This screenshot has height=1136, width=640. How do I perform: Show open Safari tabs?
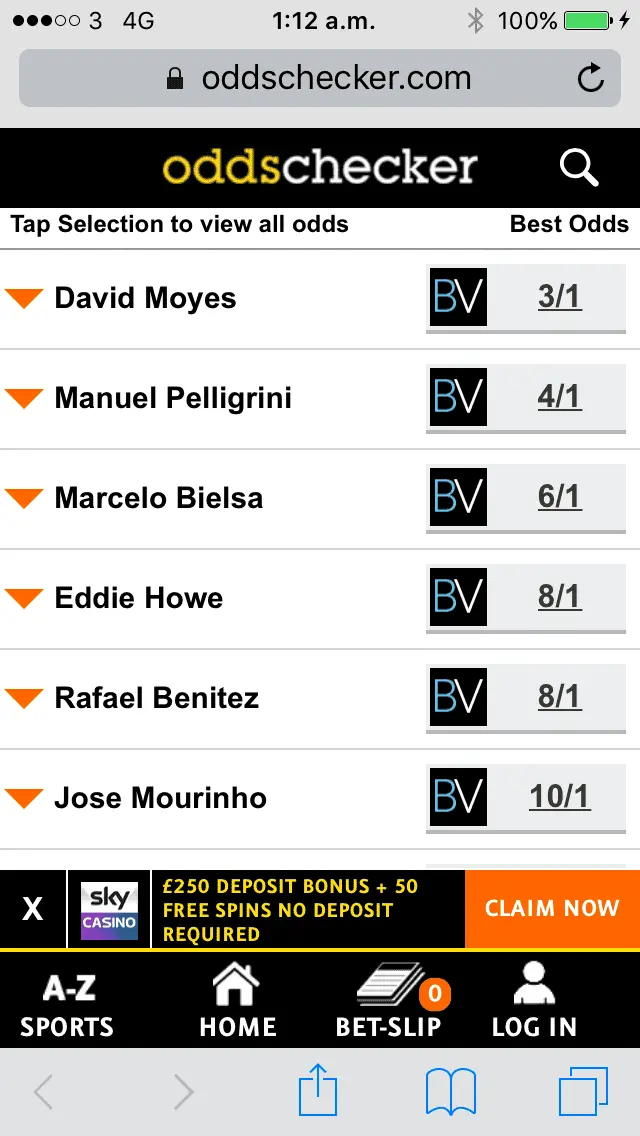[583, 1092]
